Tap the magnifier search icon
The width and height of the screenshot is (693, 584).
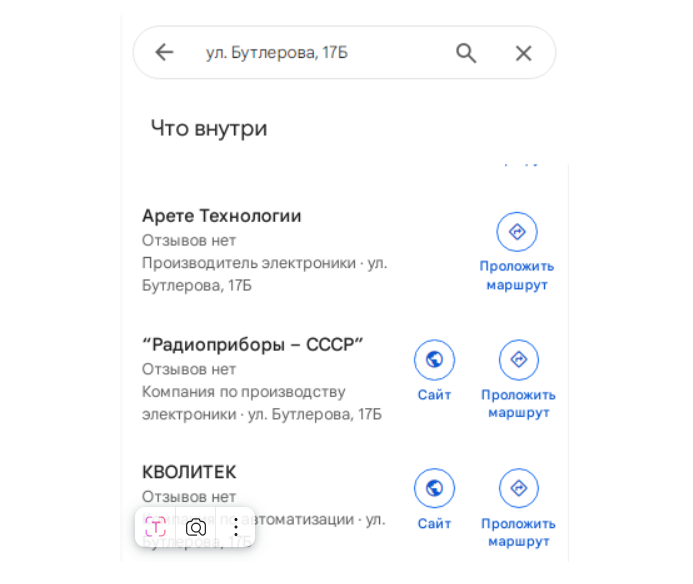(466, 53)
